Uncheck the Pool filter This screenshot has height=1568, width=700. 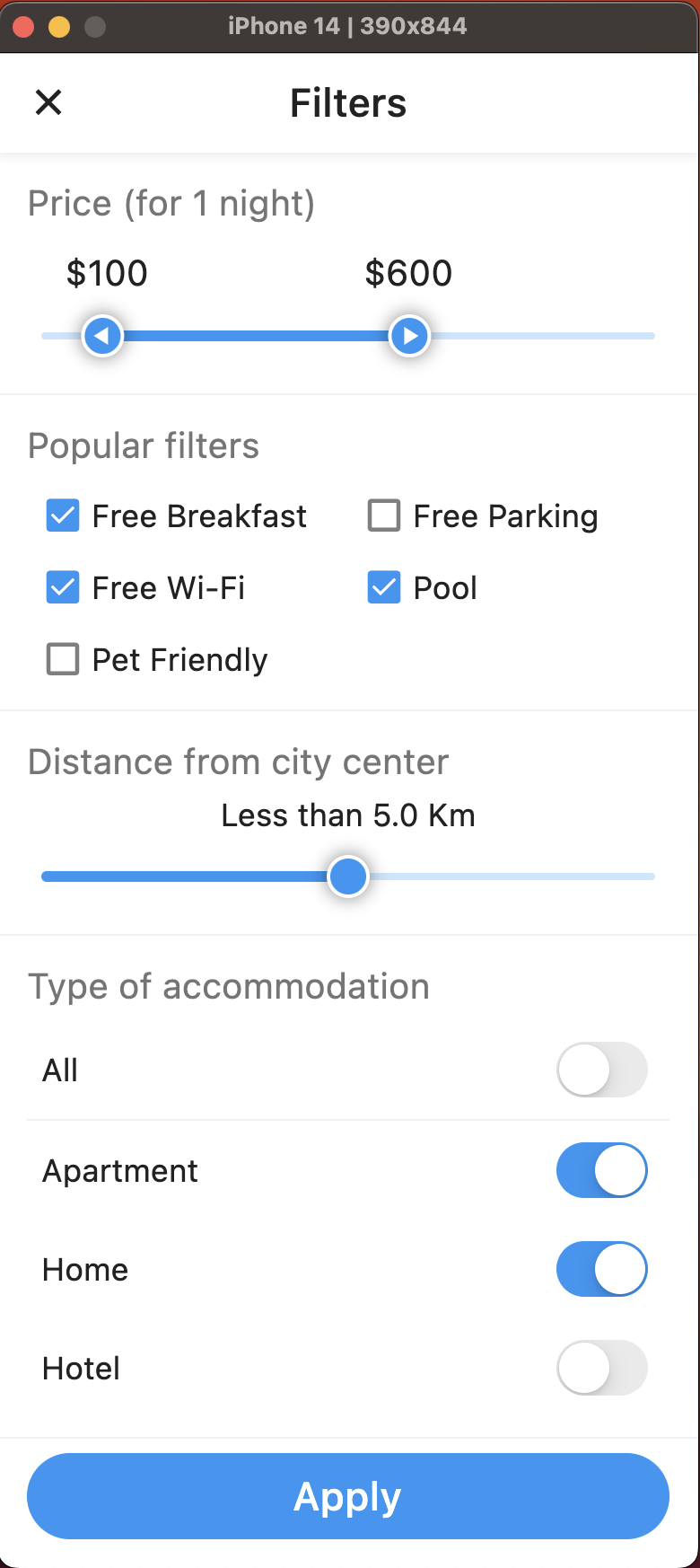[x=384, y=588]
